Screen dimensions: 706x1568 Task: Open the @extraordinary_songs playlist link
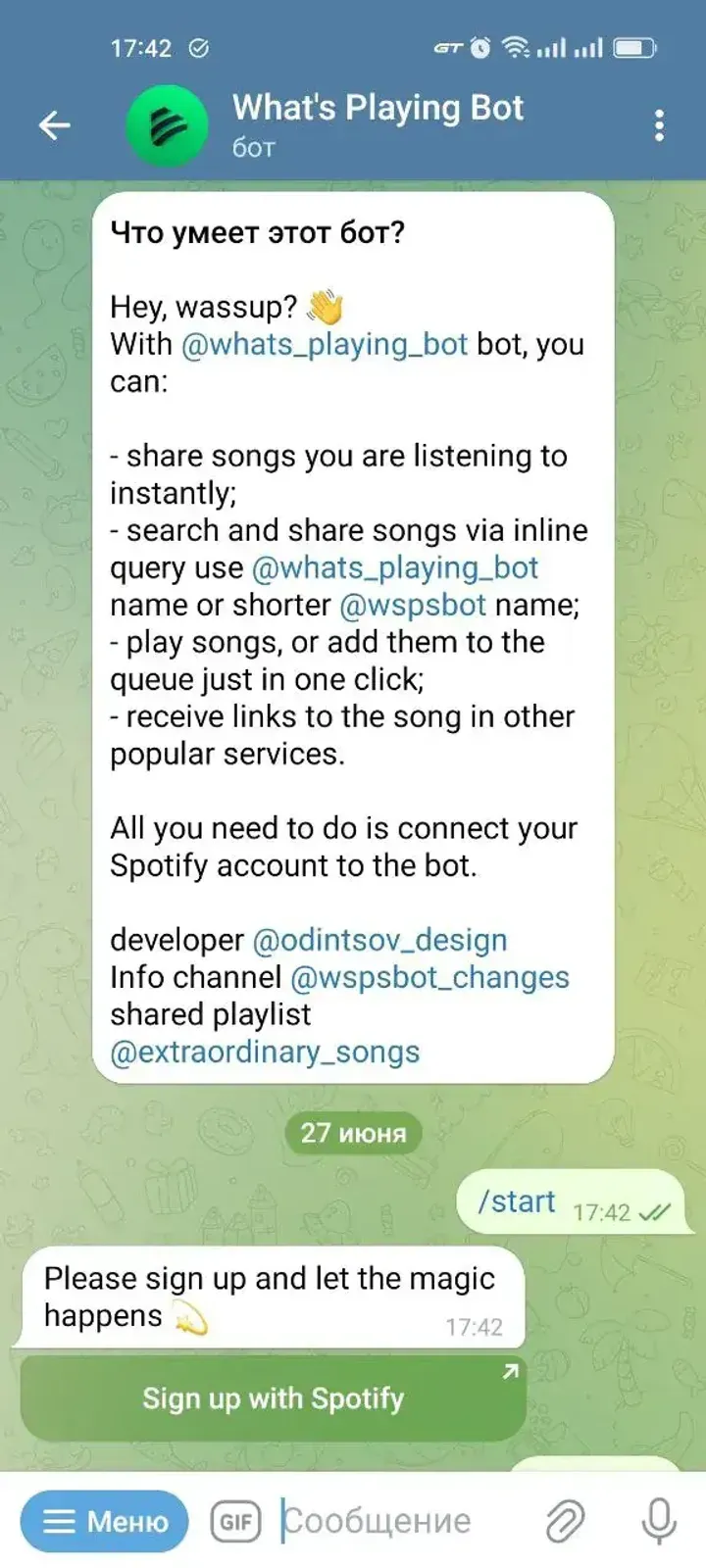click(265, 1052)
